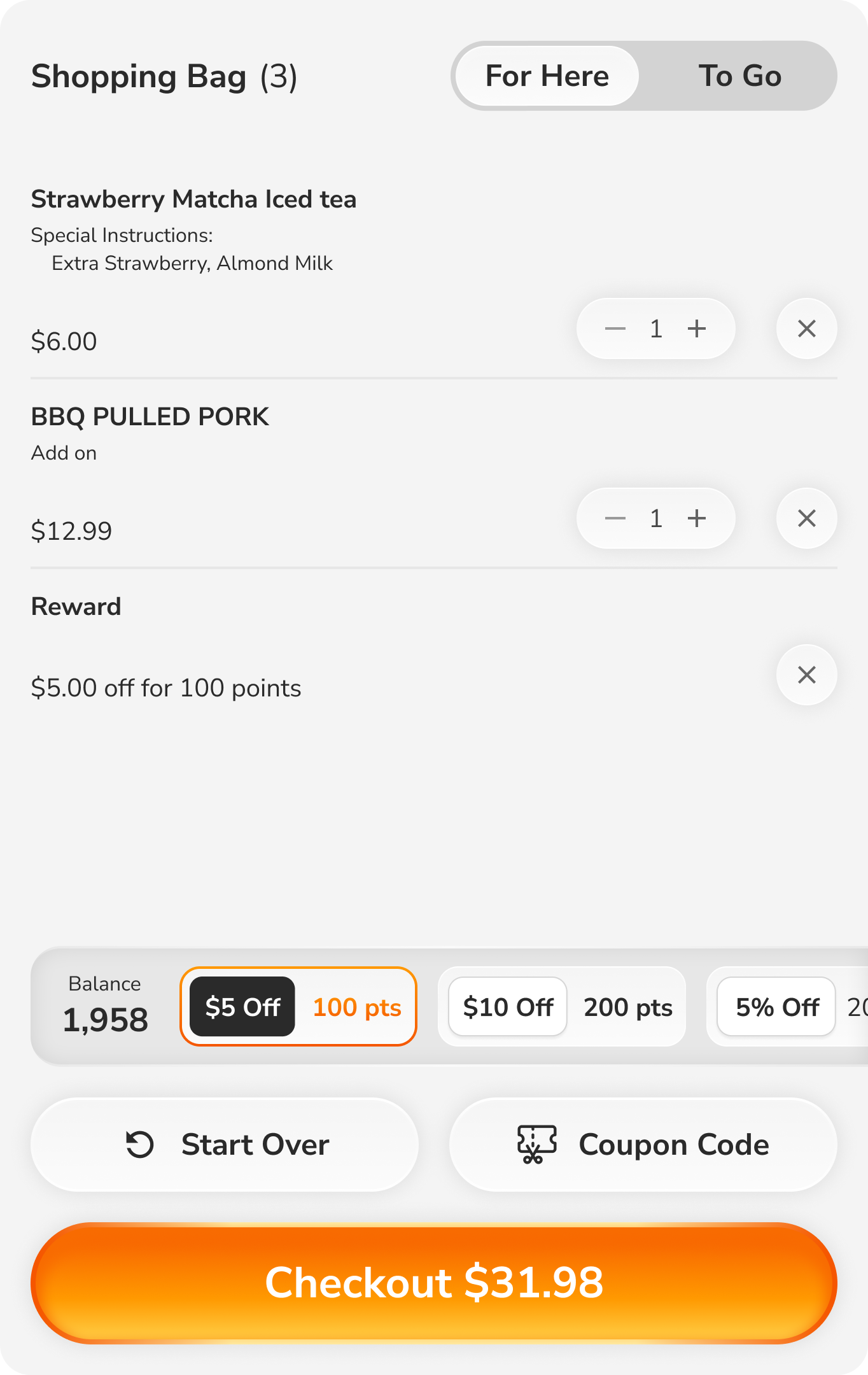The image size is (868, 1375).
Task: Increase BBQ PULLED PORK quantity
Action: click(x=697, y=518)
